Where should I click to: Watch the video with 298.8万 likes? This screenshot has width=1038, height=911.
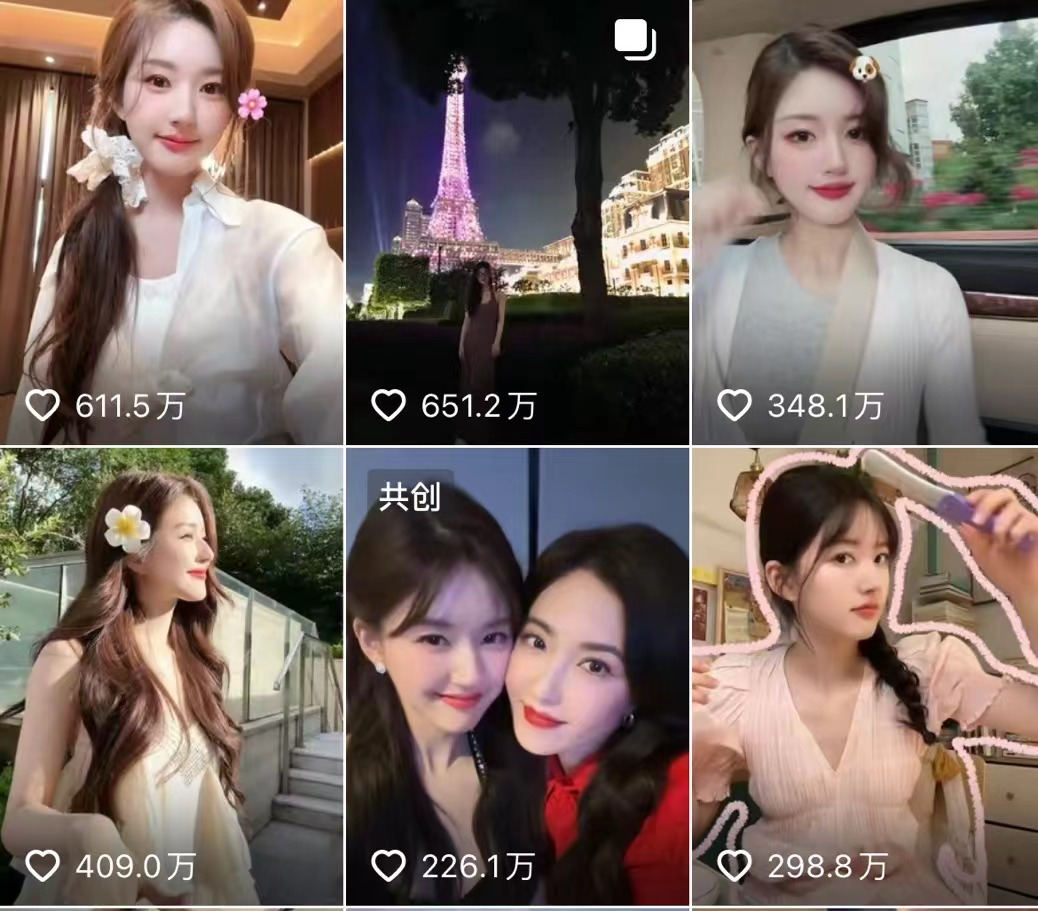[x=865, y=677]
